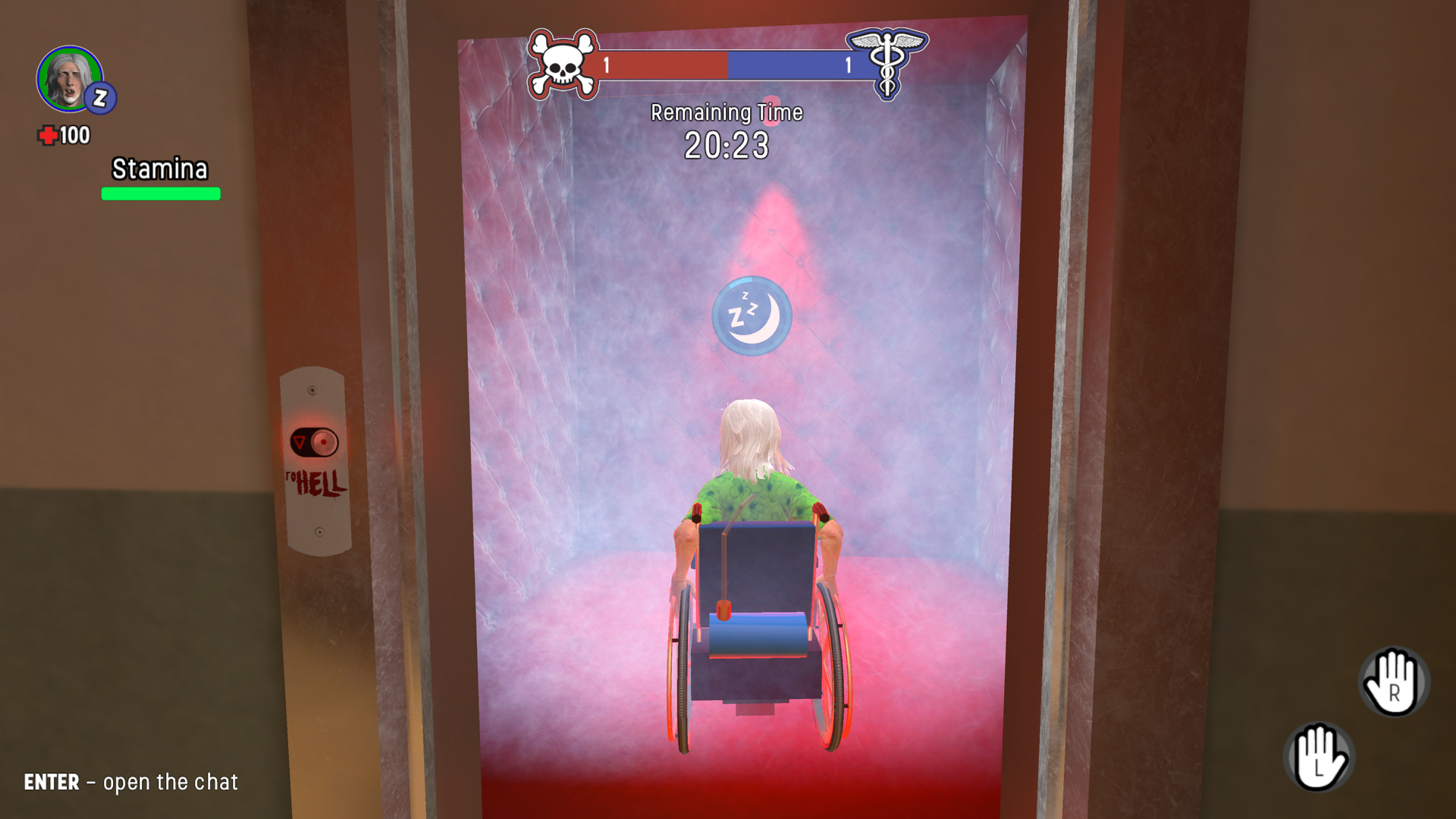The width and height of the screenshot is (1456, 819).
Task: Tap the left hand action button
Action: click(1319, 757)
